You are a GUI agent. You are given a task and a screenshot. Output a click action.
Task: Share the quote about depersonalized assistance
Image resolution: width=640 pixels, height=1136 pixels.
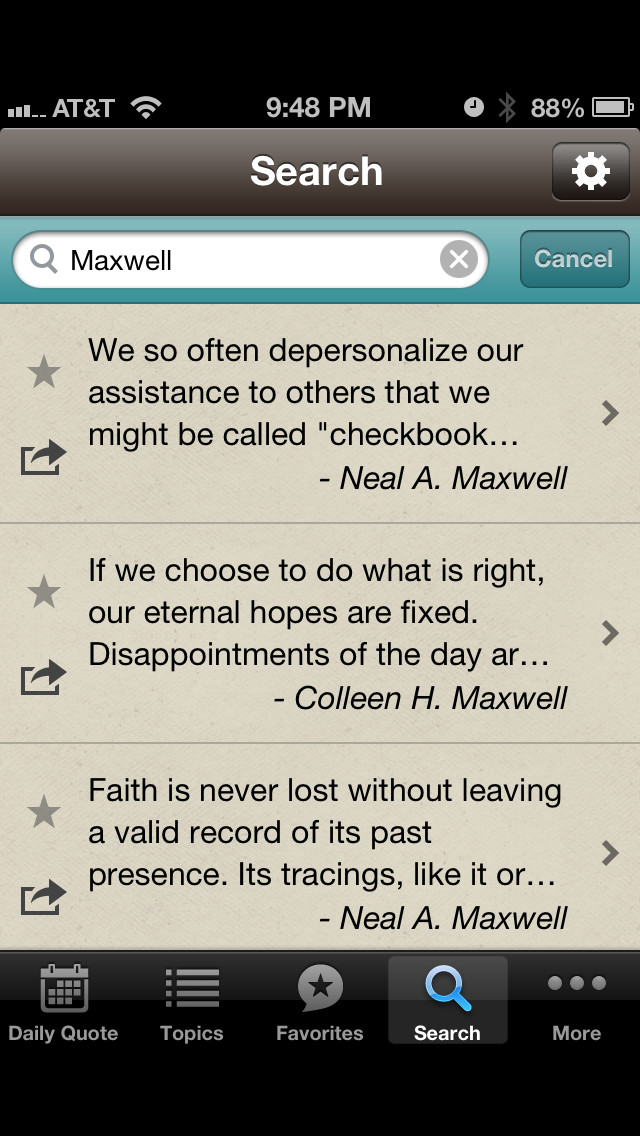pyautogui.click(x=43, y=457)
